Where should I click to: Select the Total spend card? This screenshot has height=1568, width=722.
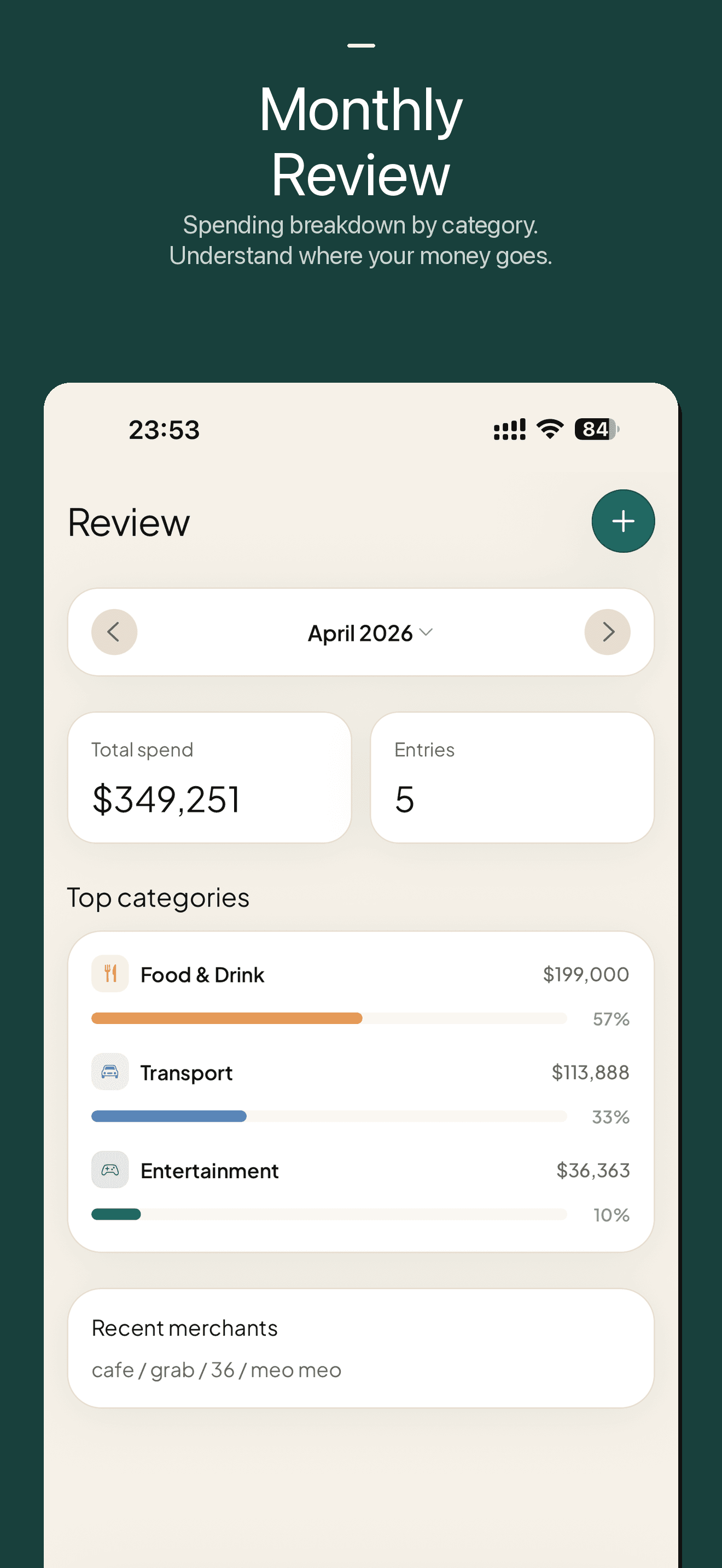click(x=209, y=778)
